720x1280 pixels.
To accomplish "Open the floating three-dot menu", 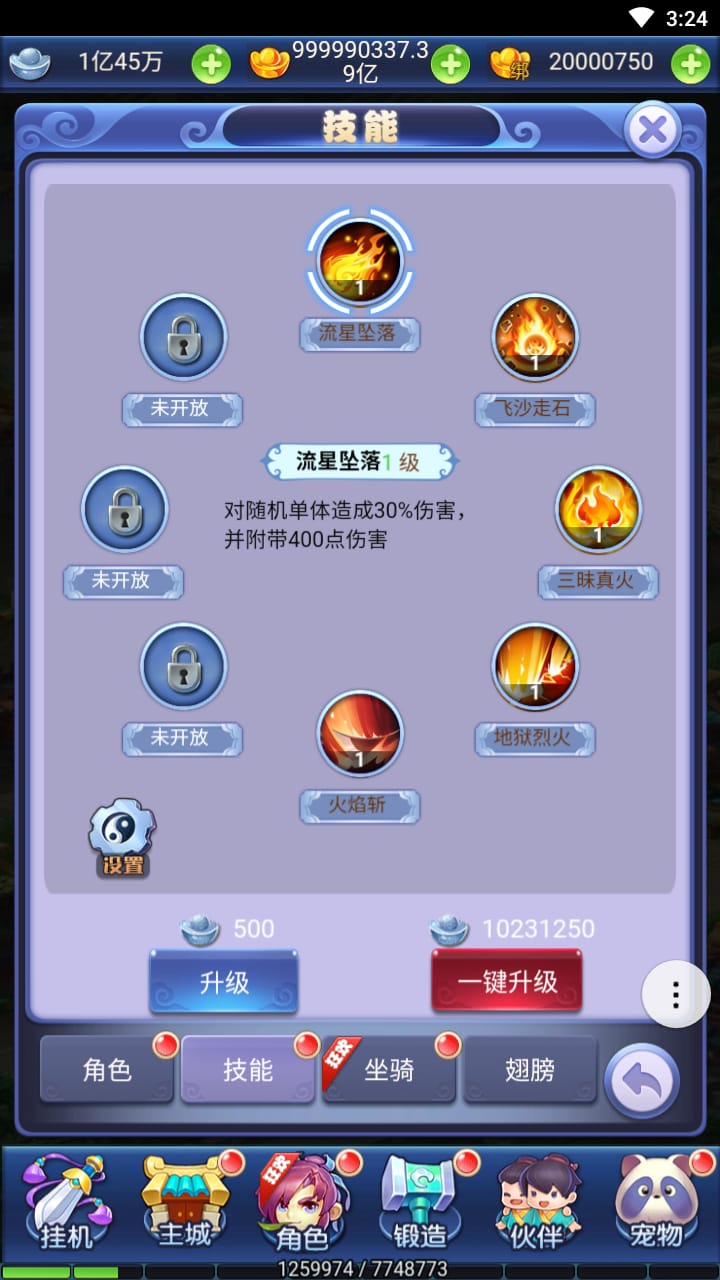I will click(675, 994).
